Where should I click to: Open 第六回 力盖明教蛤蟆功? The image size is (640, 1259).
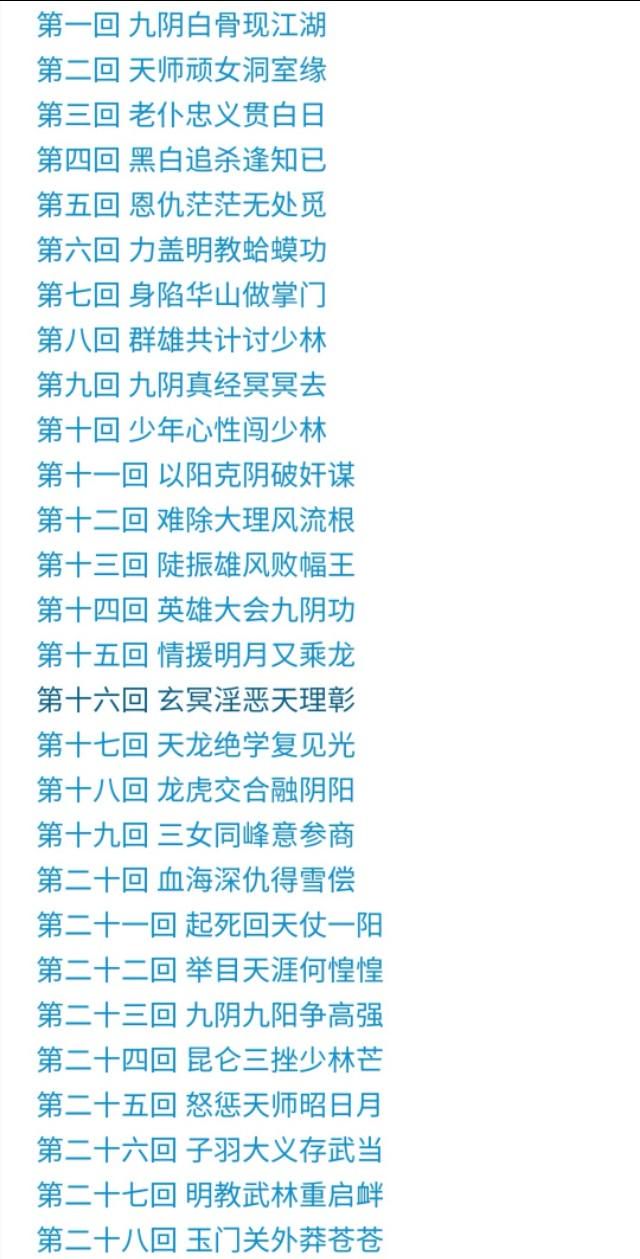click(181, 250)
